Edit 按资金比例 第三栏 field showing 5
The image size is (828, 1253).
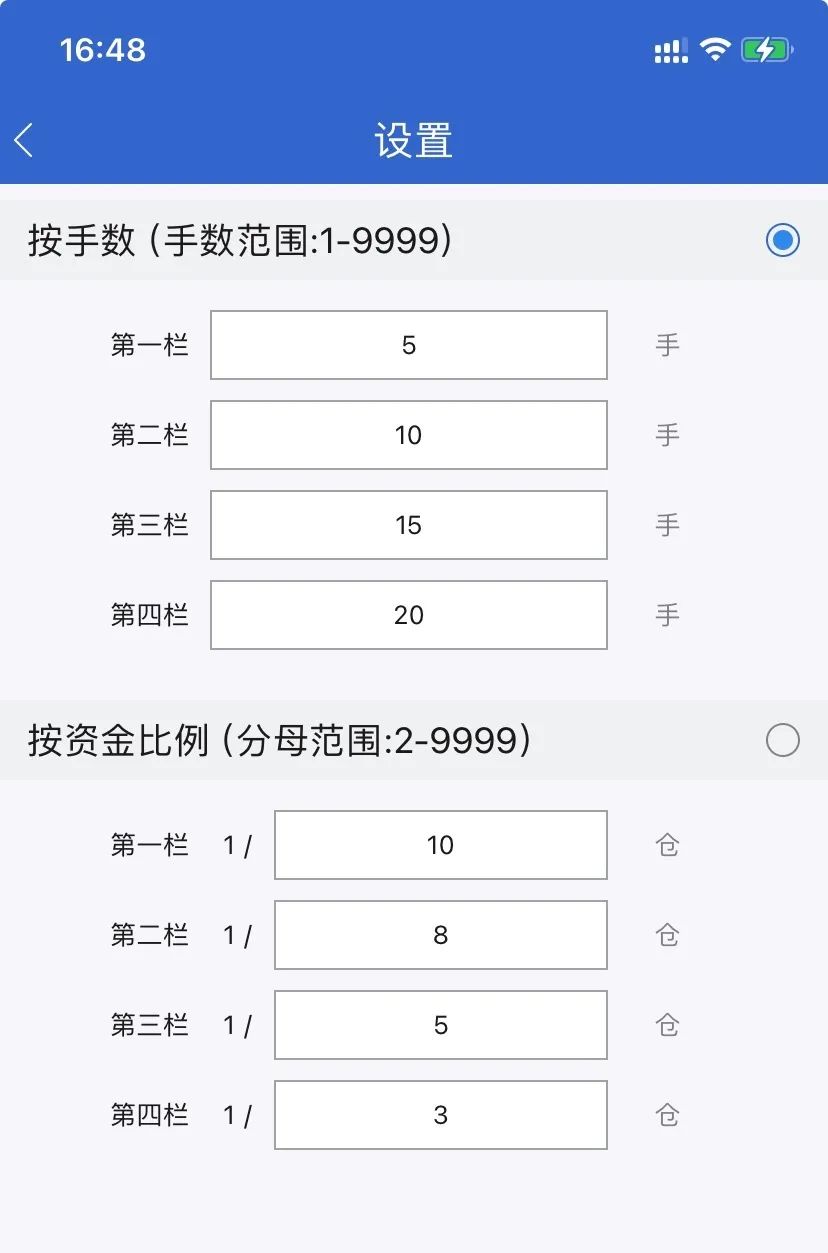(440, 1025)
